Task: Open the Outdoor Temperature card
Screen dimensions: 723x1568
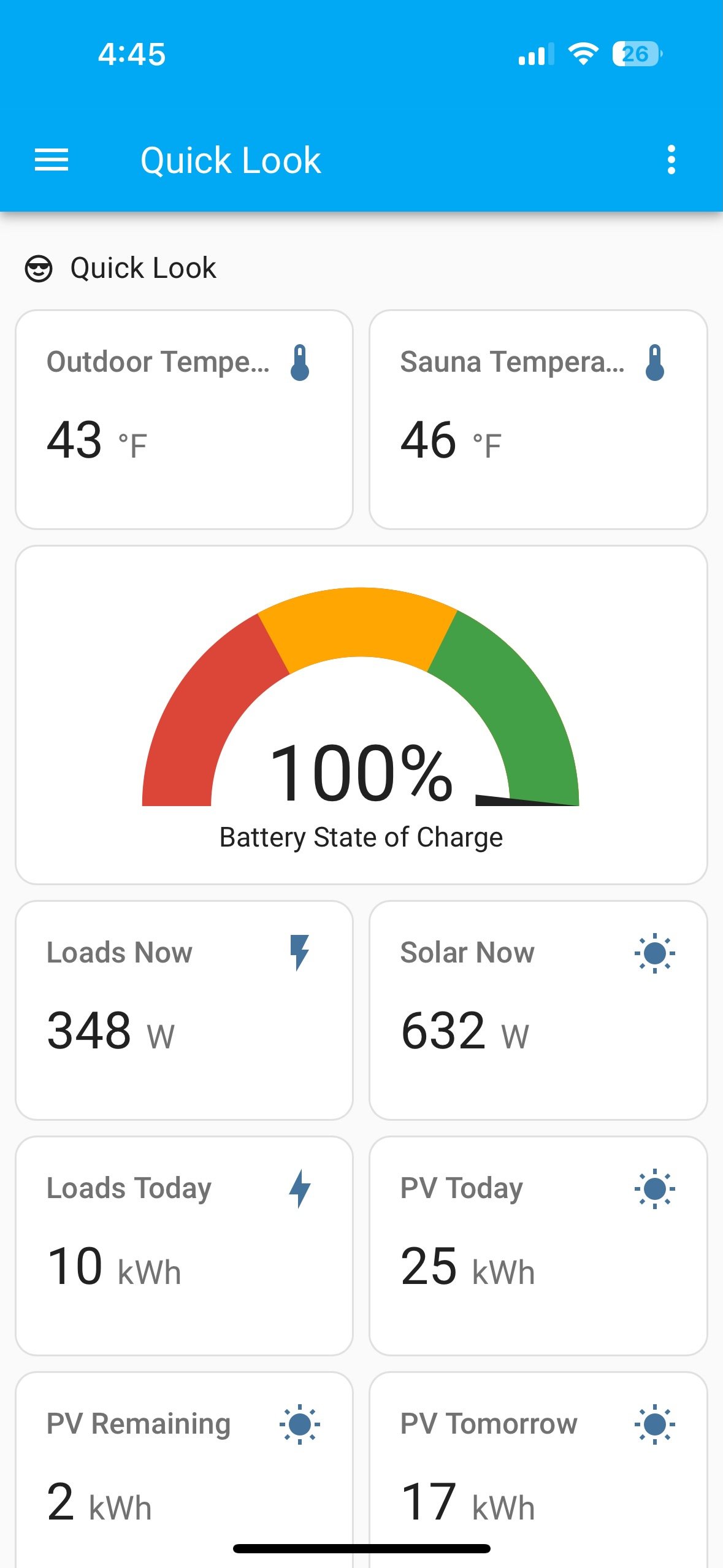Action: (x=184, y=420)
